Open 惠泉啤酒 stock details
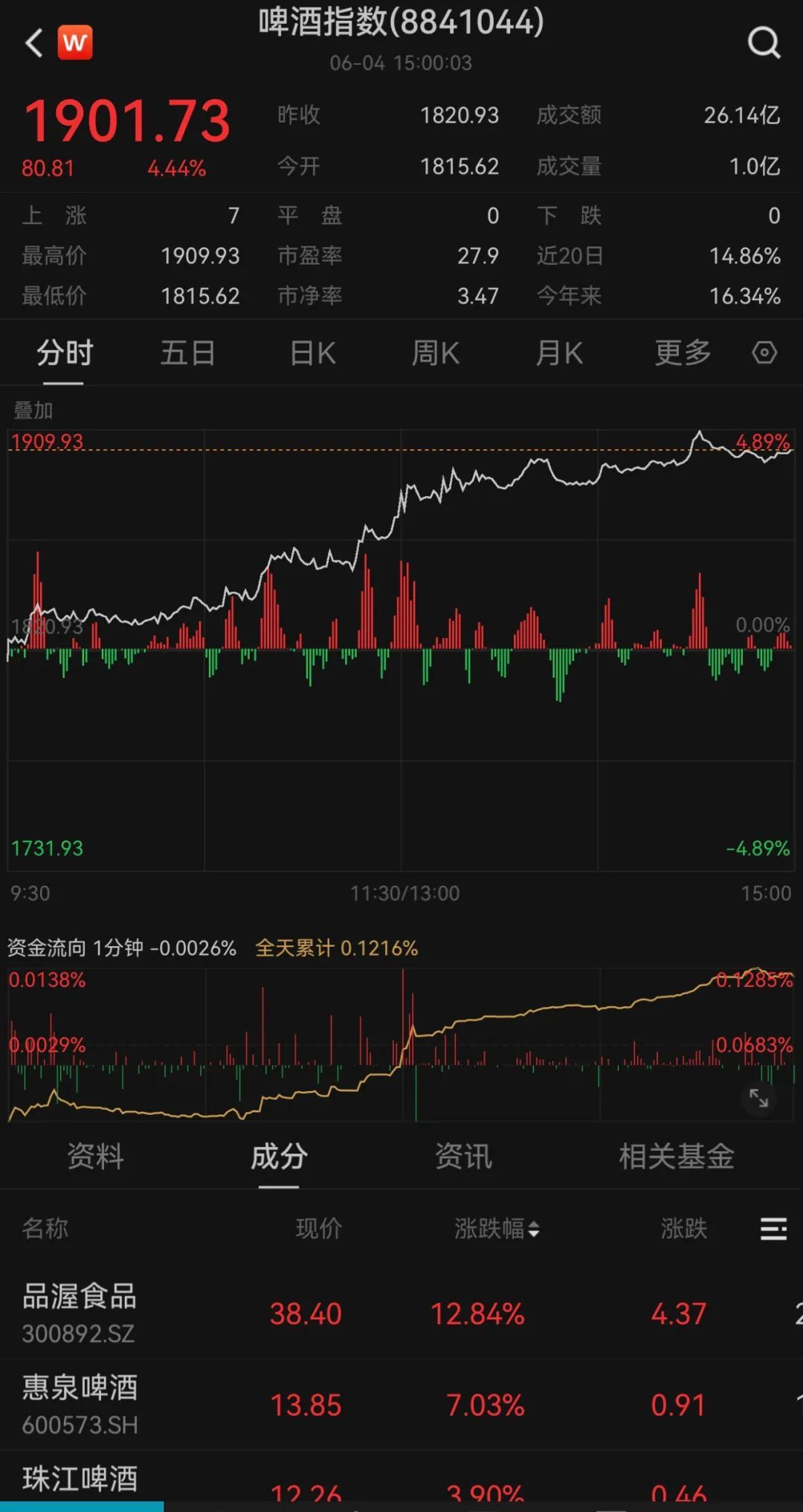Viewport: 803px width, 1512px height. pos(401,1405)
